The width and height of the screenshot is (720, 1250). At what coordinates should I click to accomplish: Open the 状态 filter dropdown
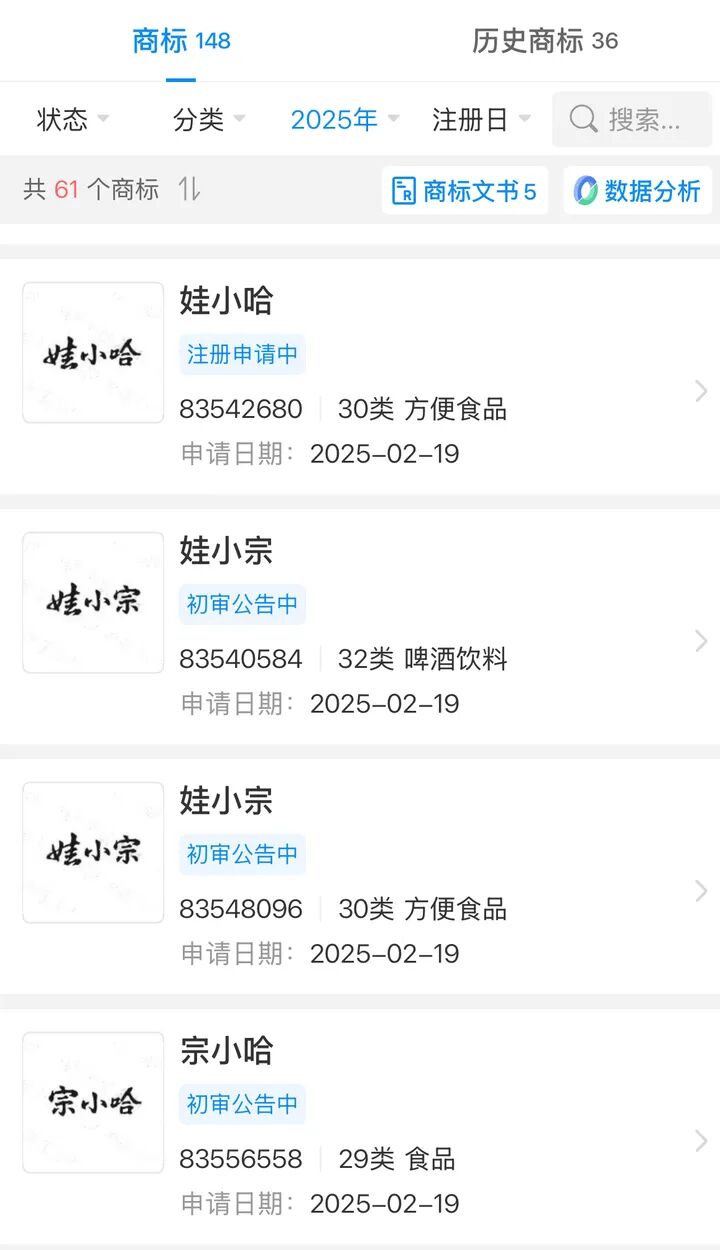72,120
